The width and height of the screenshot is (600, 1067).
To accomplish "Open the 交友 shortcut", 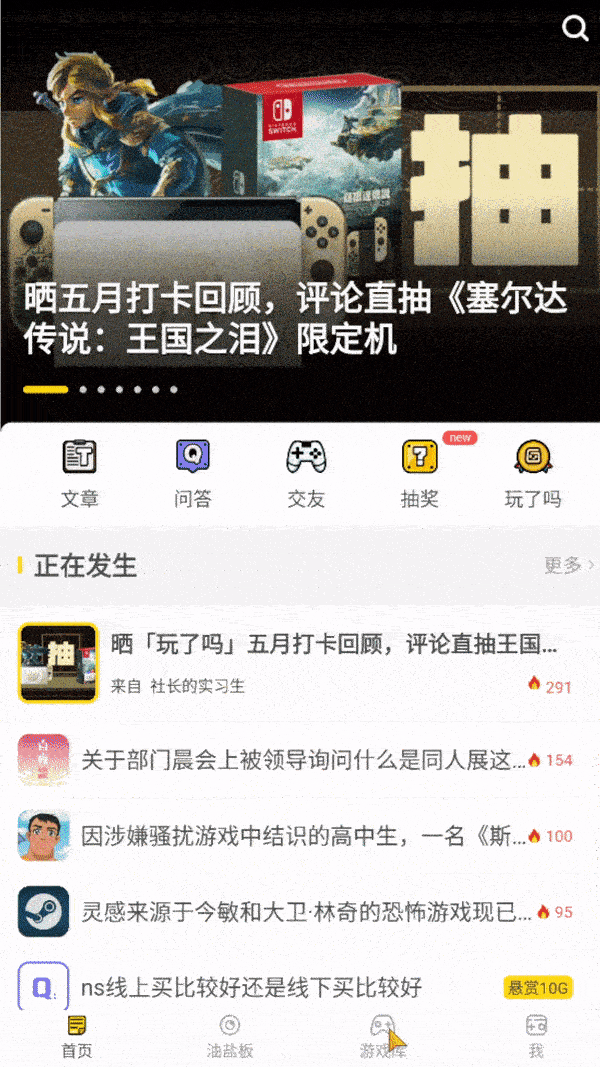I will [x=305, y=474].
